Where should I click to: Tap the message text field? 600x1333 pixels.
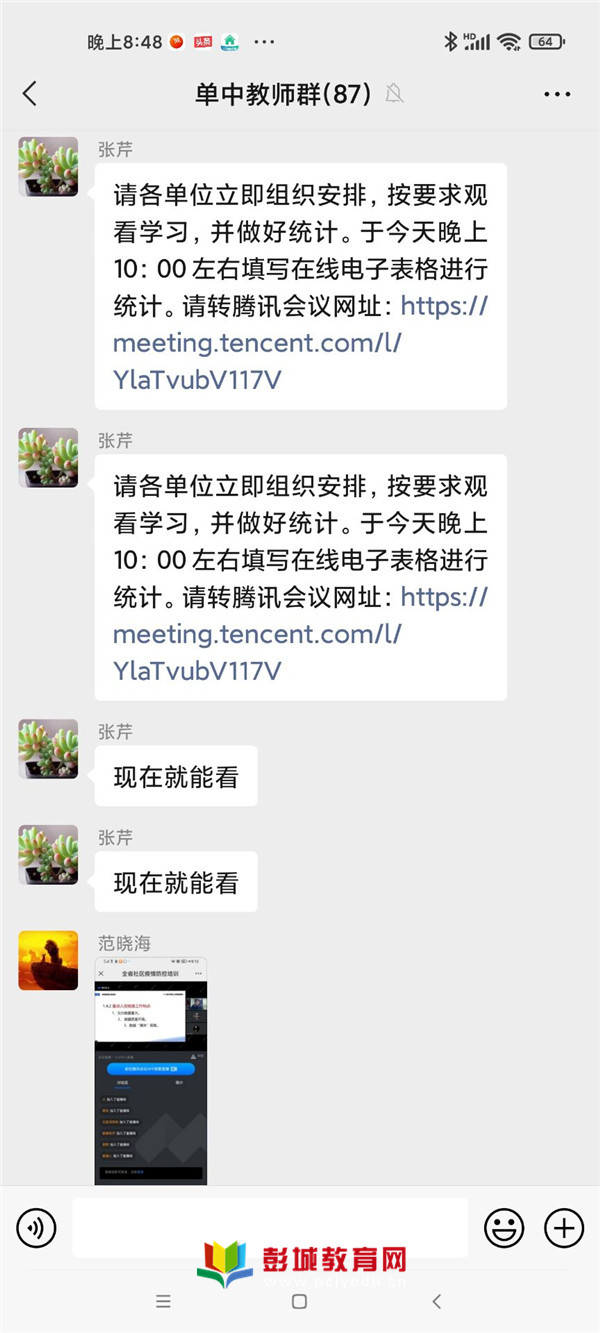pos(270,1227)
